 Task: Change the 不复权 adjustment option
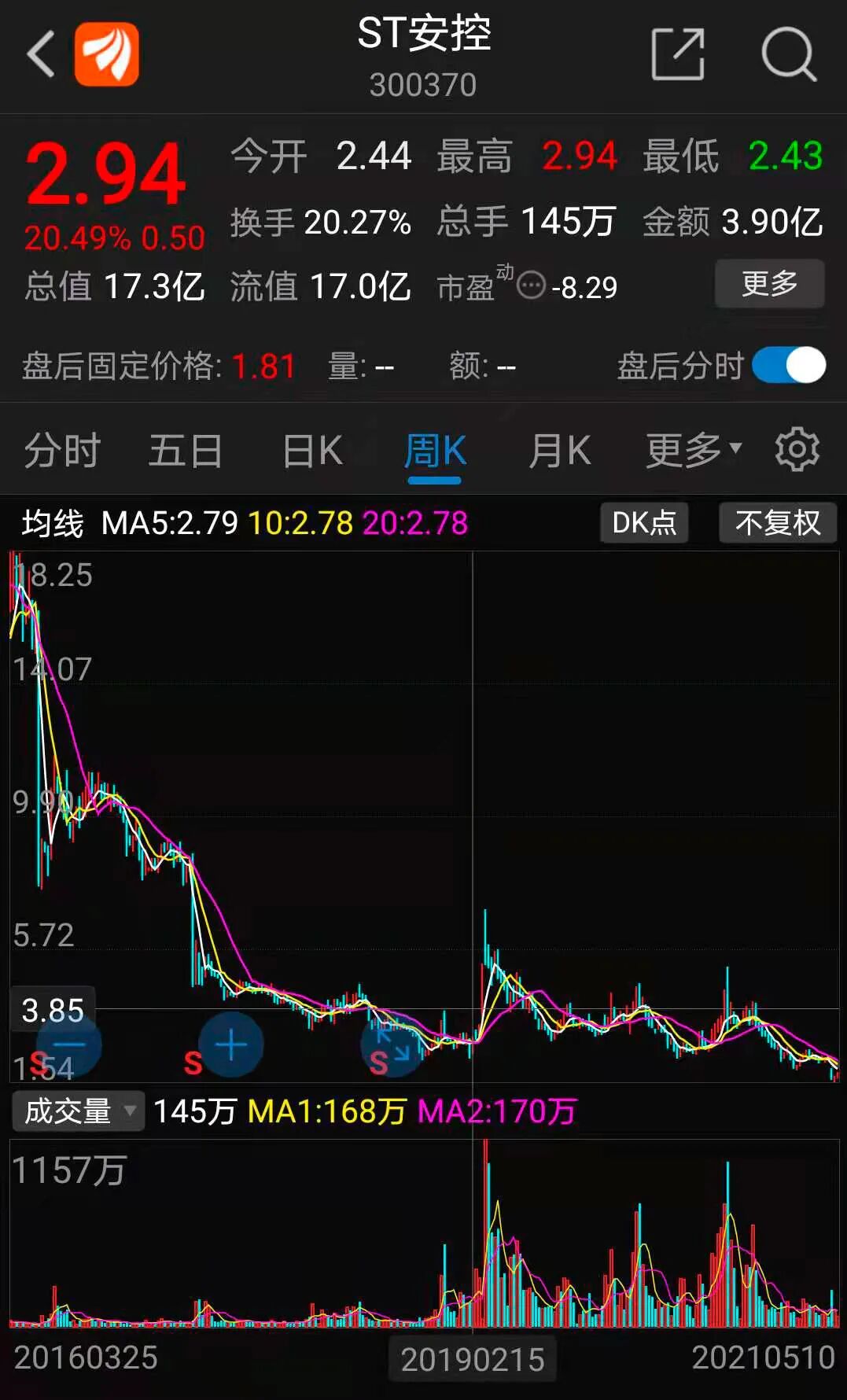(777, 522)
